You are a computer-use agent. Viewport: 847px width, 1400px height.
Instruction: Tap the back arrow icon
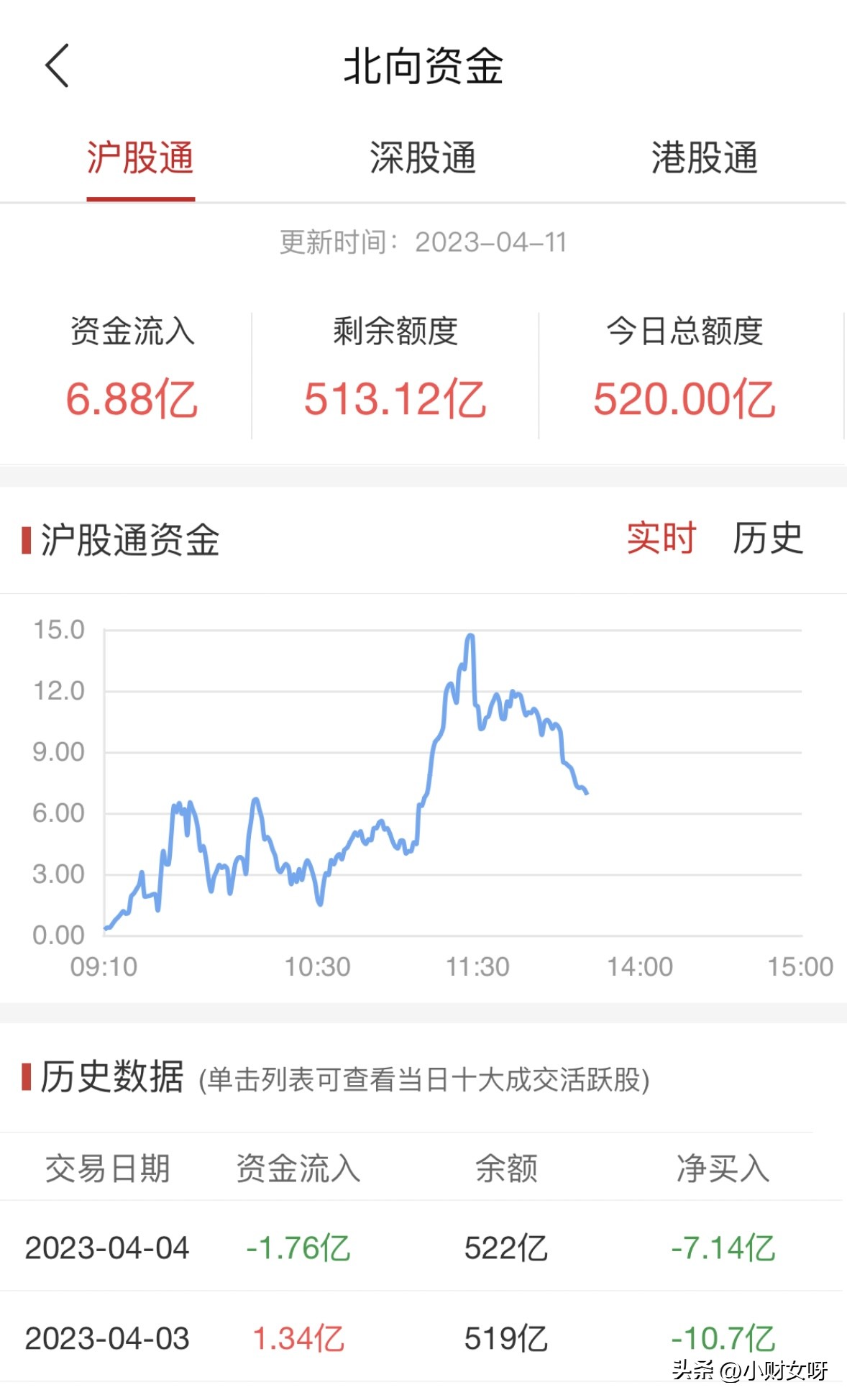click(x=58, y=66)
